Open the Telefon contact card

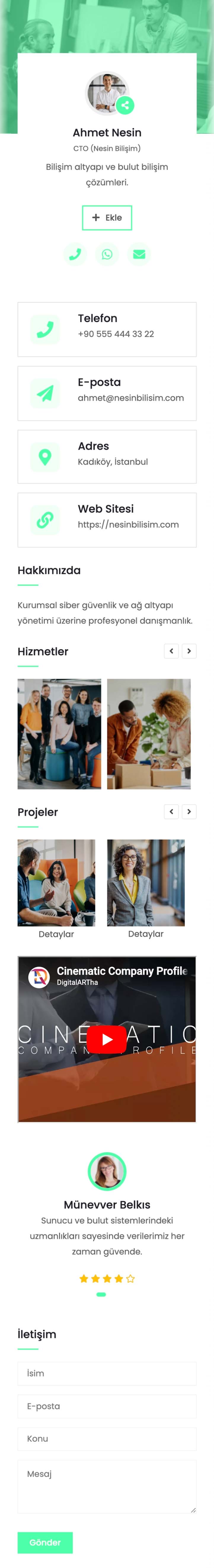click(x=107, y=329)
